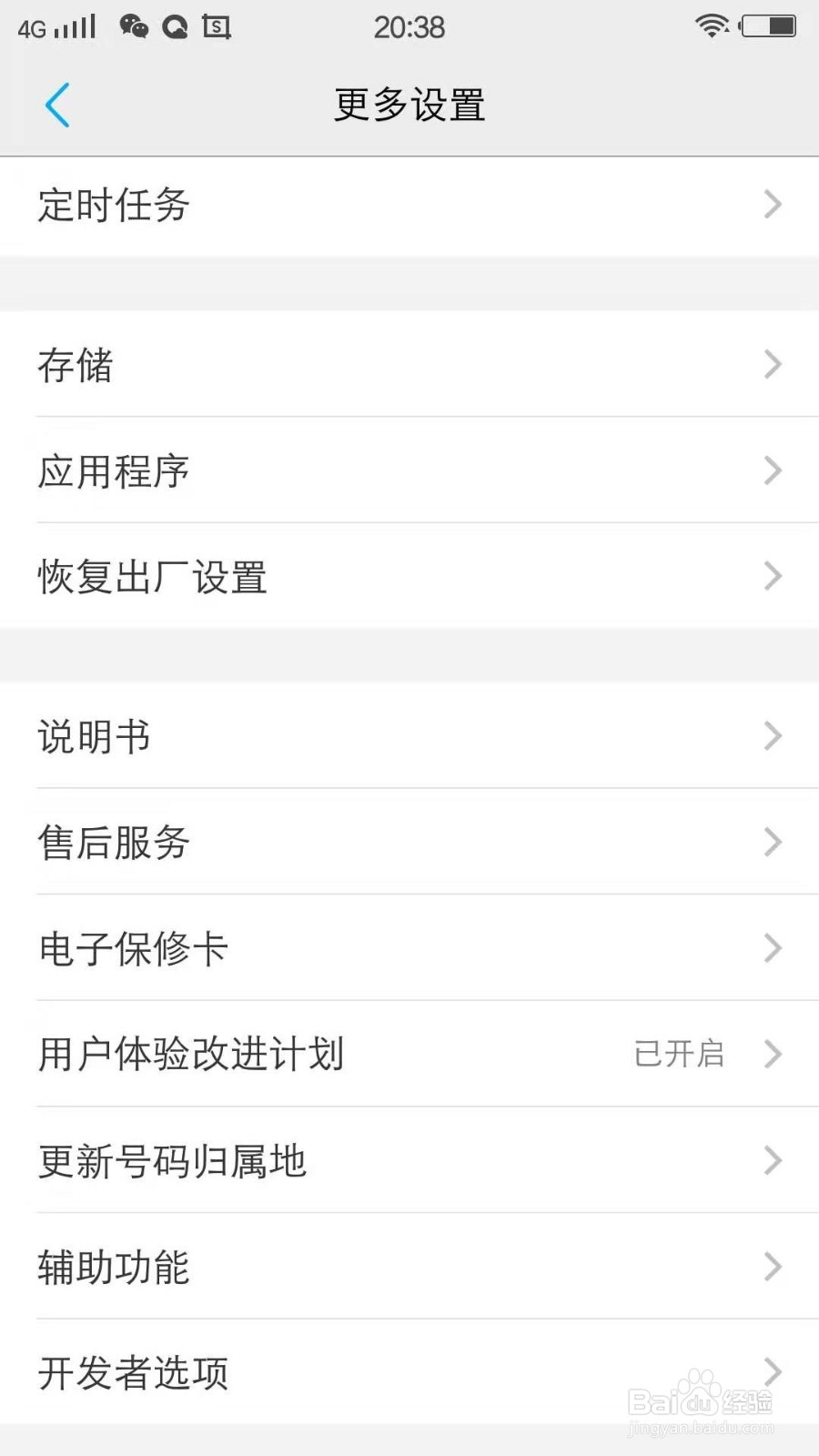Tap the 4G signal strength icon

(x=55, y=26)
